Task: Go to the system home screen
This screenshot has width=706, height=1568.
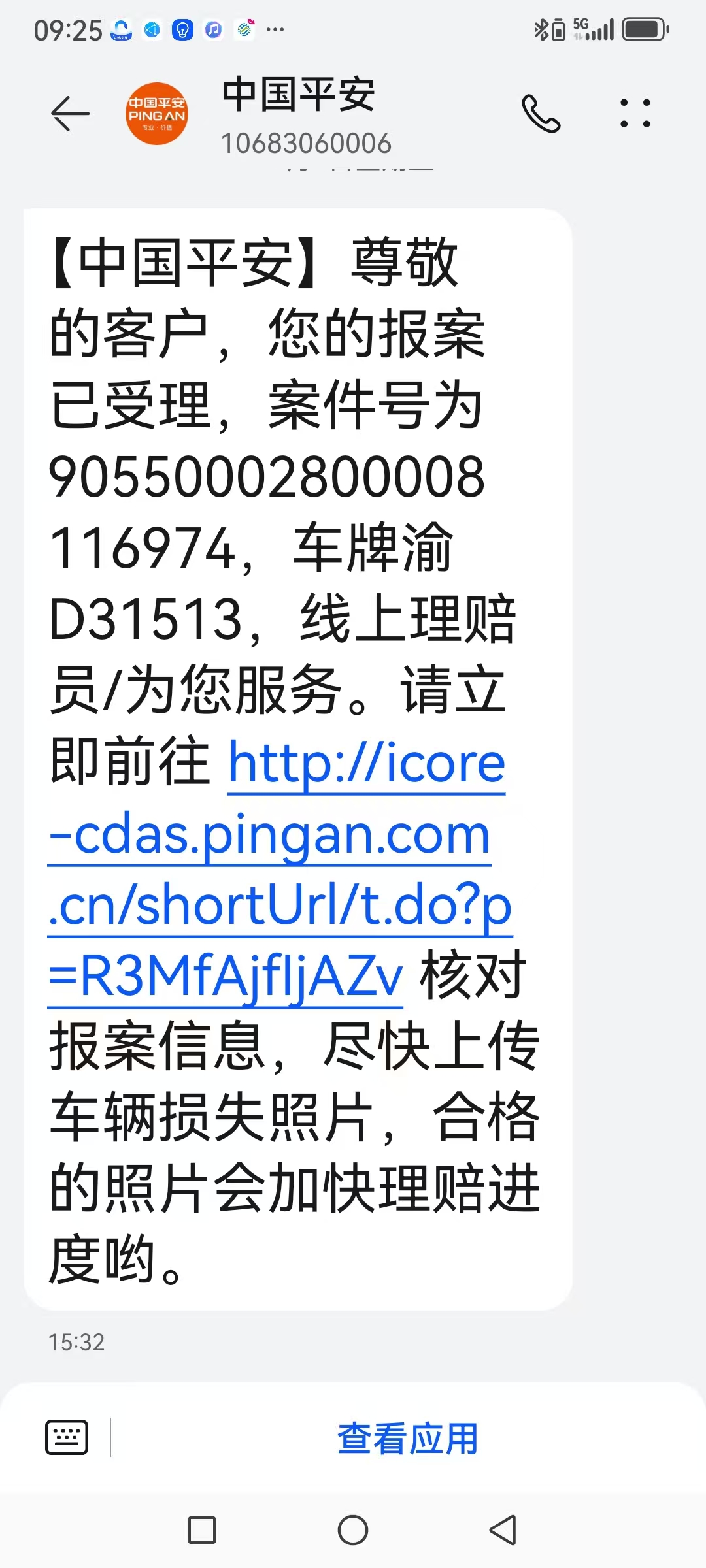Action: [353, 1530]
